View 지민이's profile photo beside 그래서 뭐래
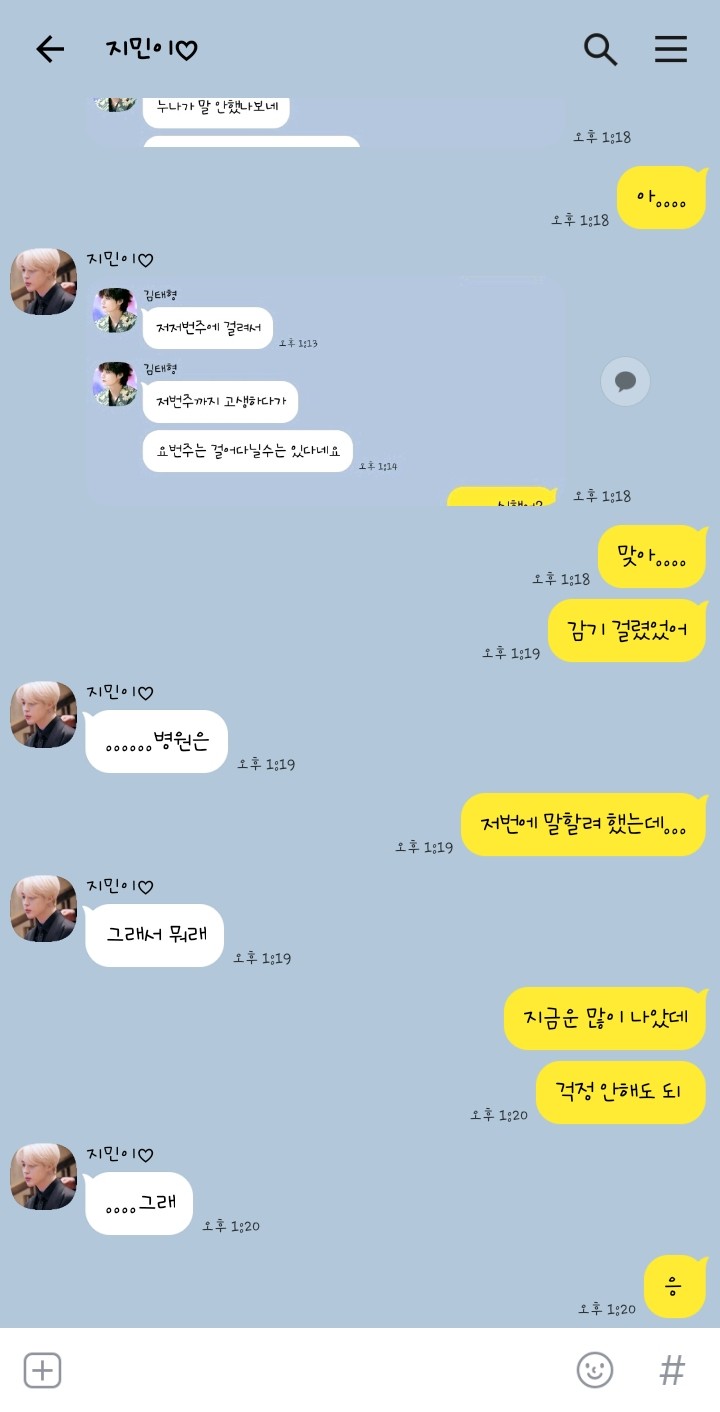 coord(43,909)
